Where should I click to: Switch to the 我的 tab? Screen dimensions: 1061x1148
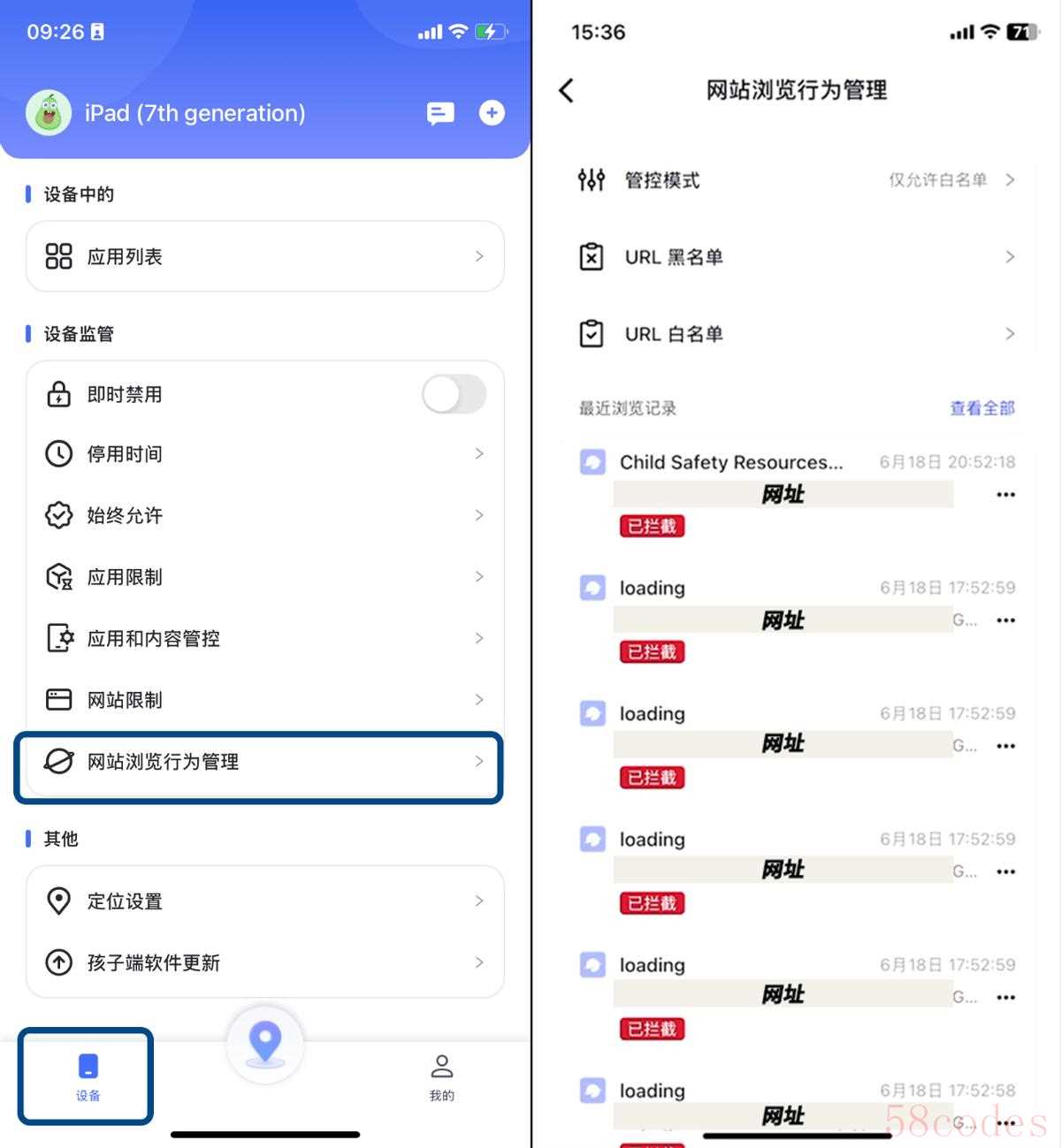441,1076
